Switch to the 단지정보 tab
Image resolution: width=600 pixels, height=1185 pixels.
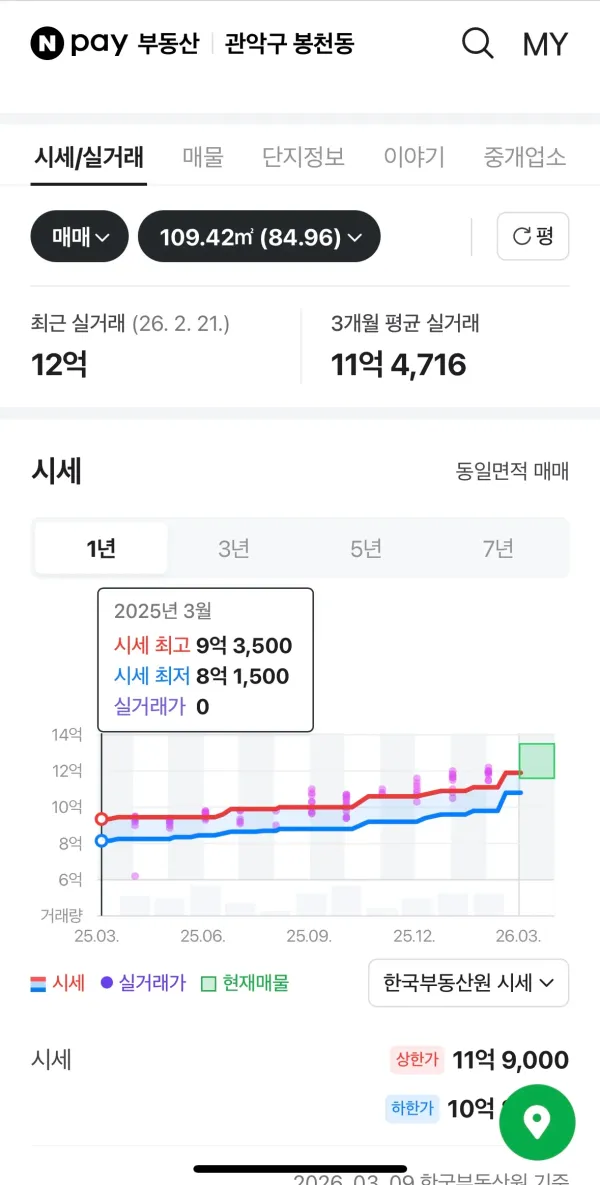pos(304,157)
